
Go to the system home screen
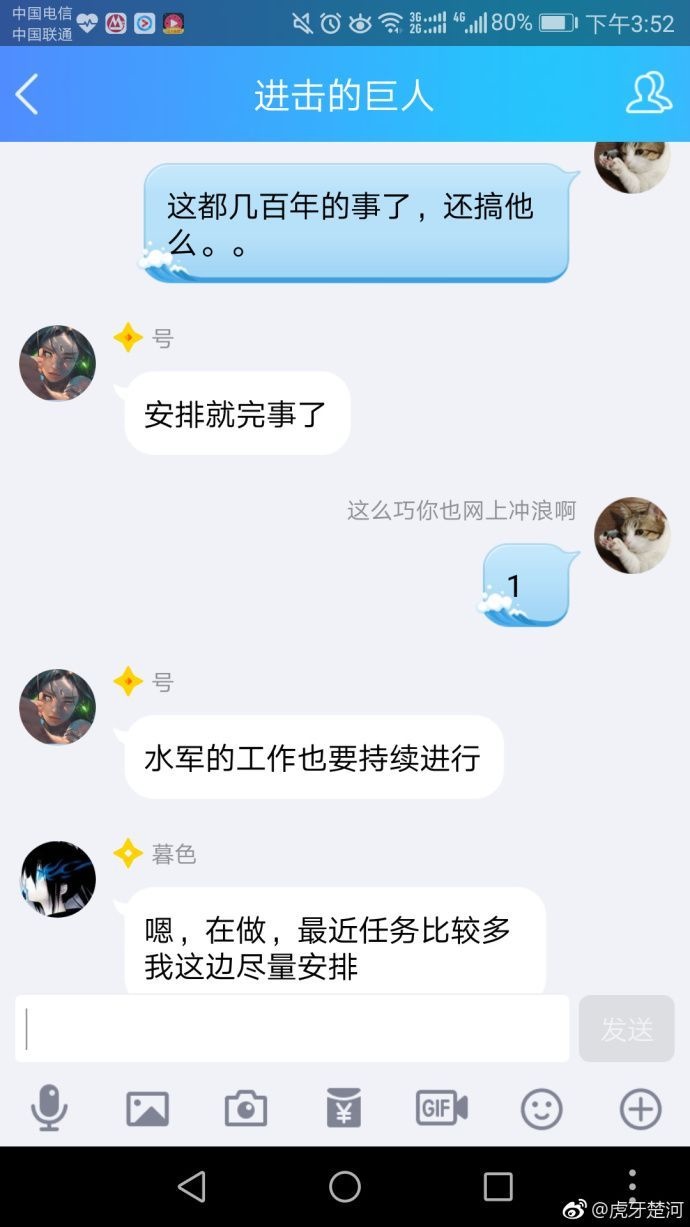pyautogui.click(x=345, y=1186)
